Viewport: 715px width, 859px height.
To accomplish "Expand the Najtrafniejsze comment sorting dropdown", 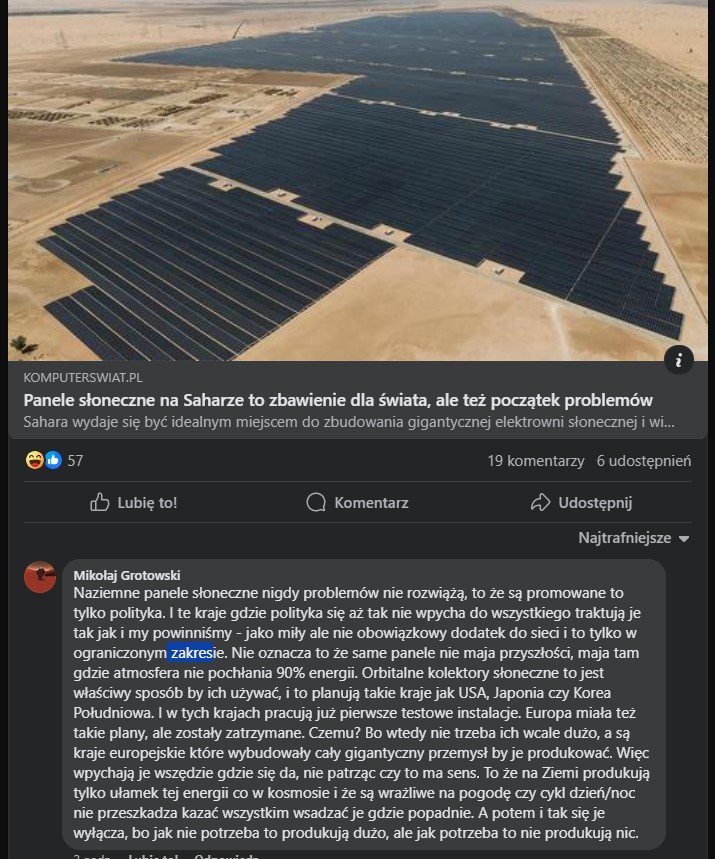I will pos(633,538).
